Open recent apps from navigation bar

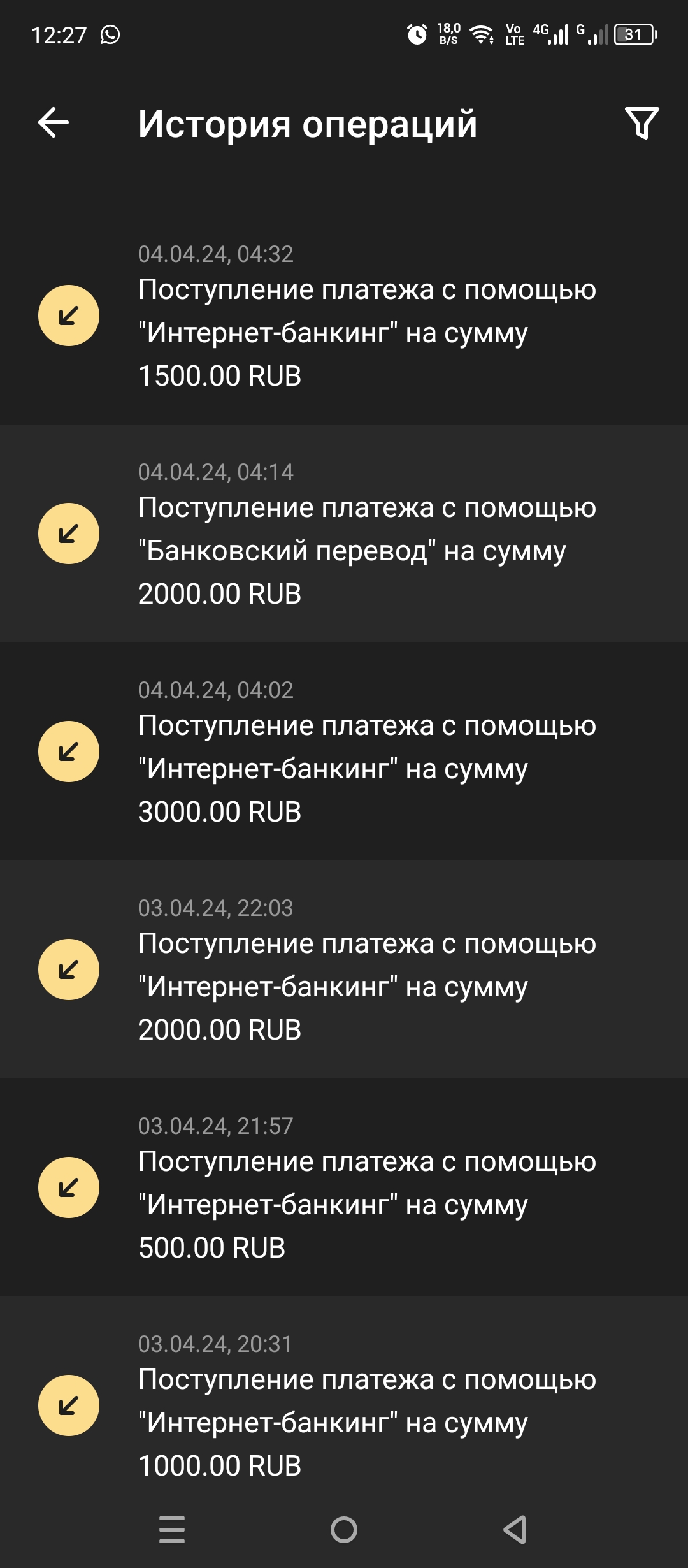172,1530
